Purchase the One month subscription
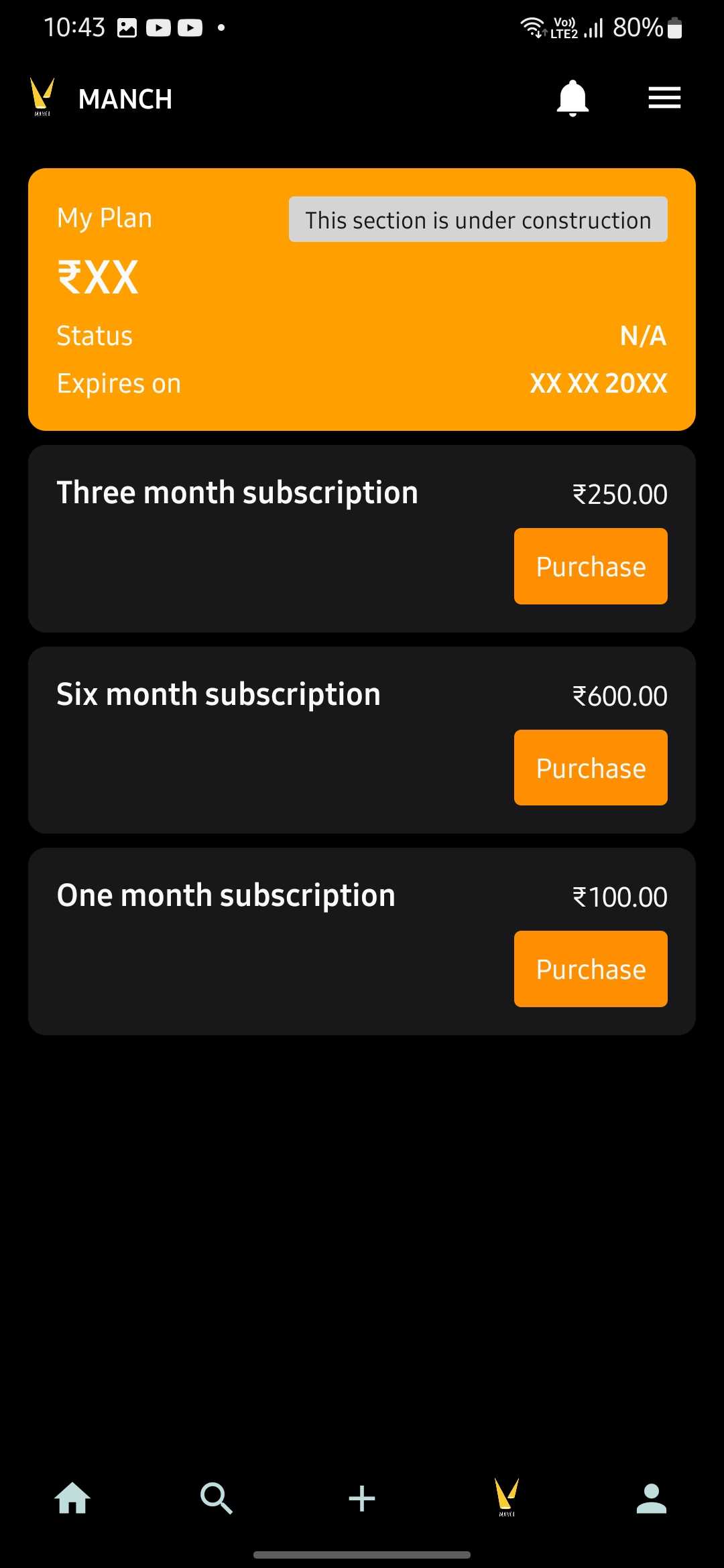This screenshot has height=1568, width=724. pyautogui.click(x=591, y=969)
